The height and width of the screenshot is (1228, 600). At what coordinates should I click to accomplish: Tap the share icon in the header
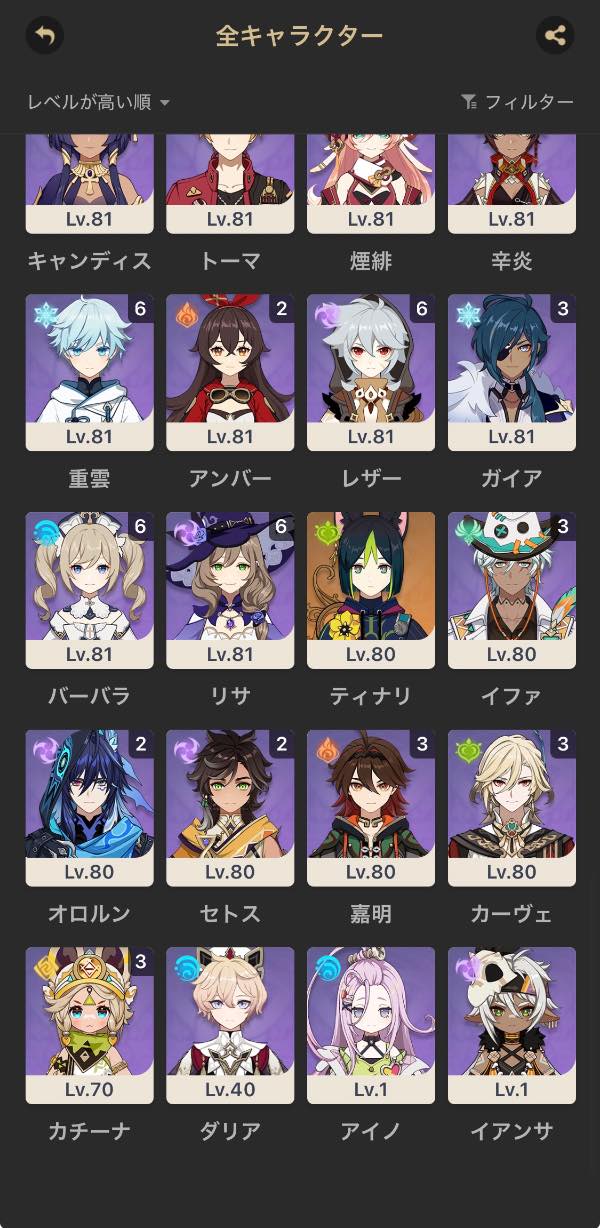click(x=555, y=36)
